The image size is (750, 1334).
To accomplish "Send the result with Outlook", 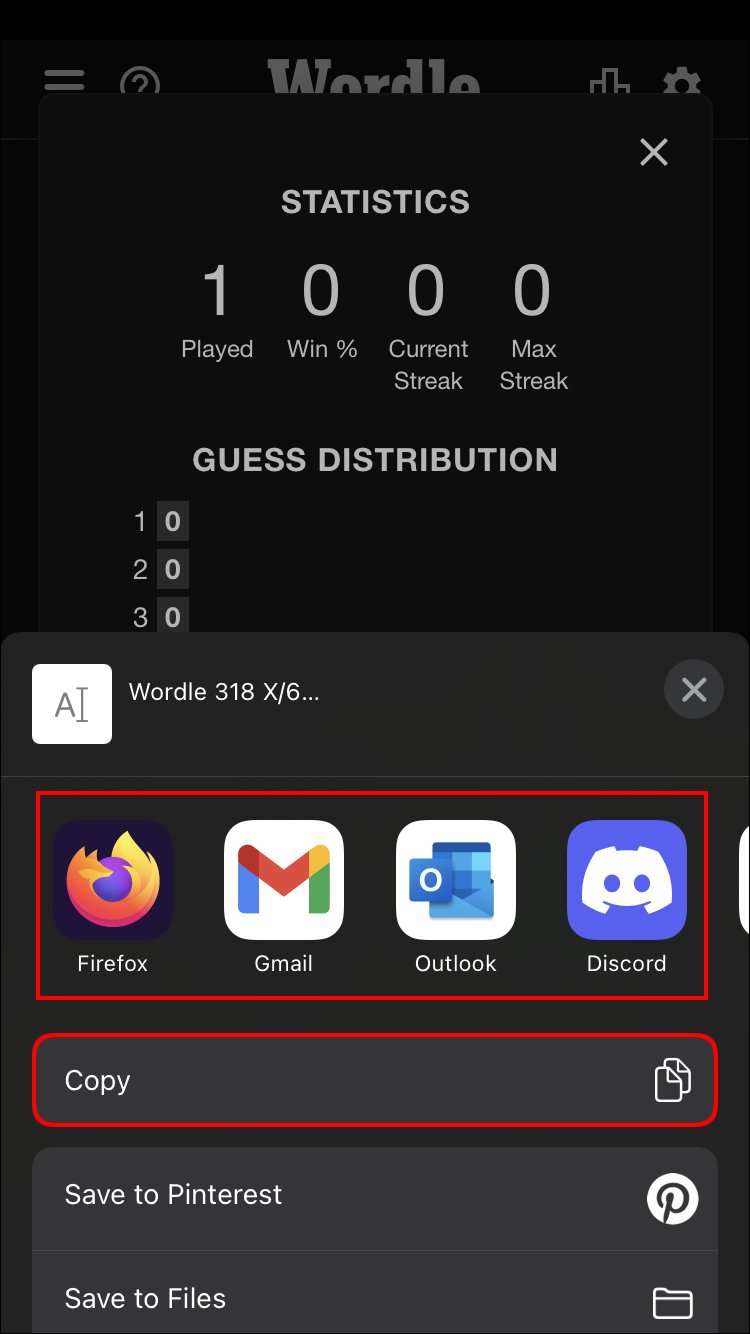I will (x=456, y=881).
